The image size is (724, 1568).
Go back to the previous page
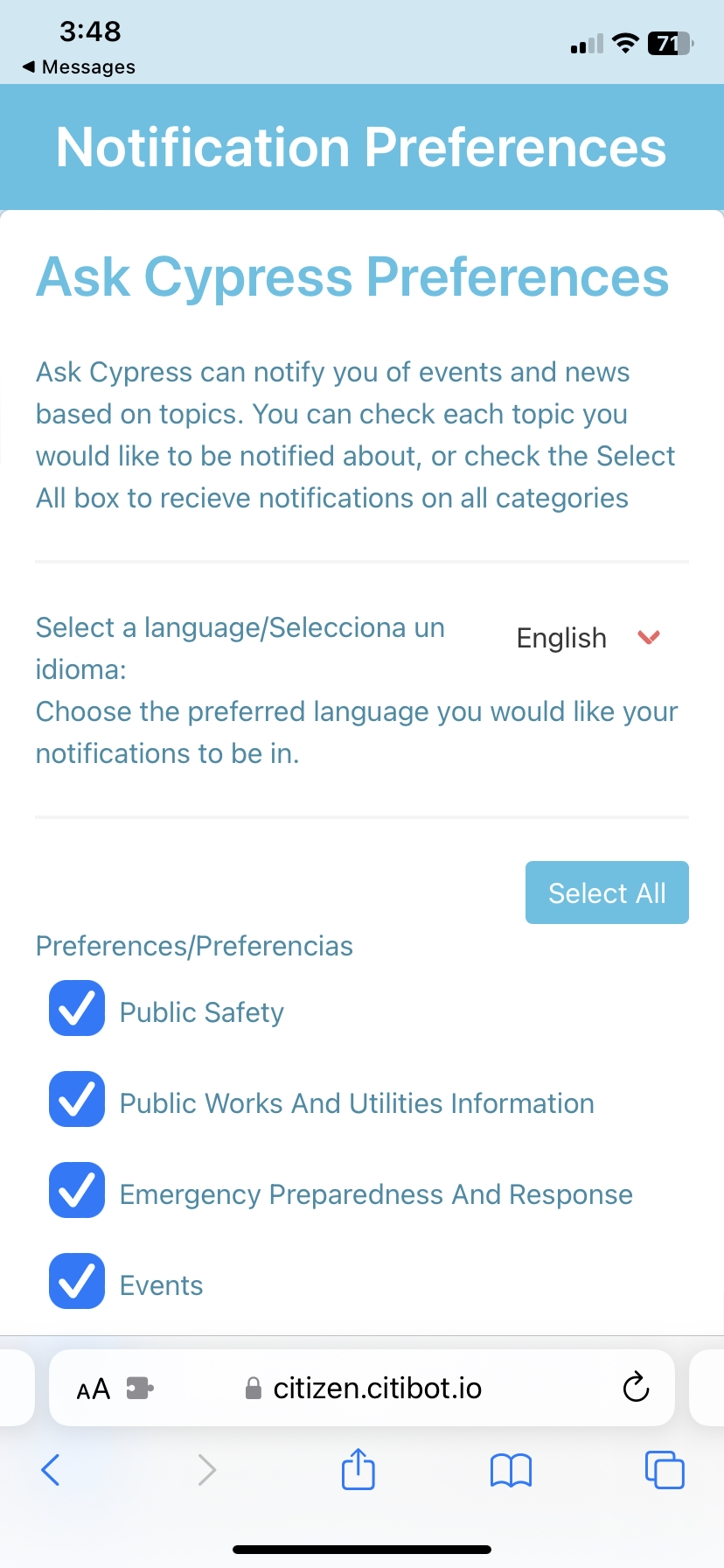pyautogui.click(x=51, y=1470)
